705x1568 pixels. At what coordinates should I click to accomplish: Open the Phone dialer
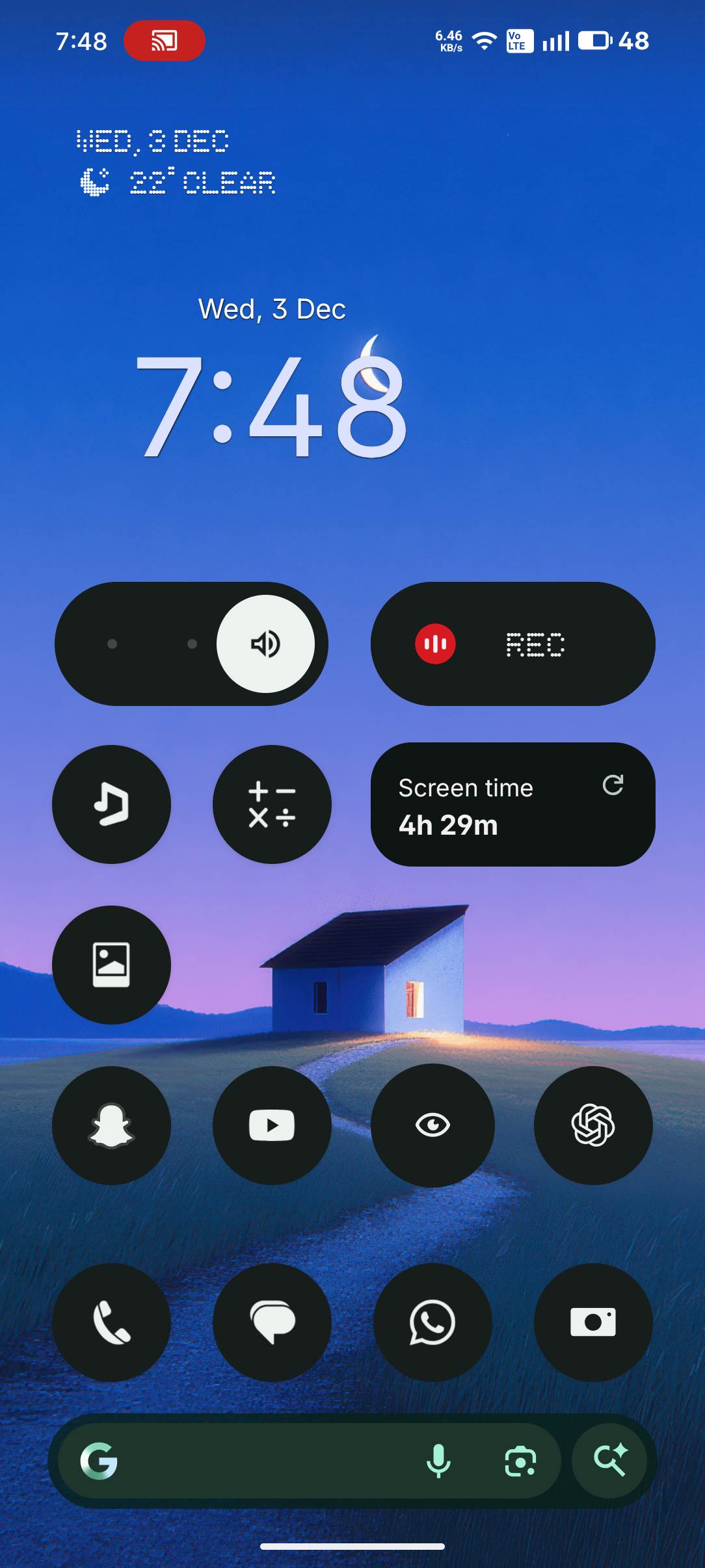(112, 1322)
